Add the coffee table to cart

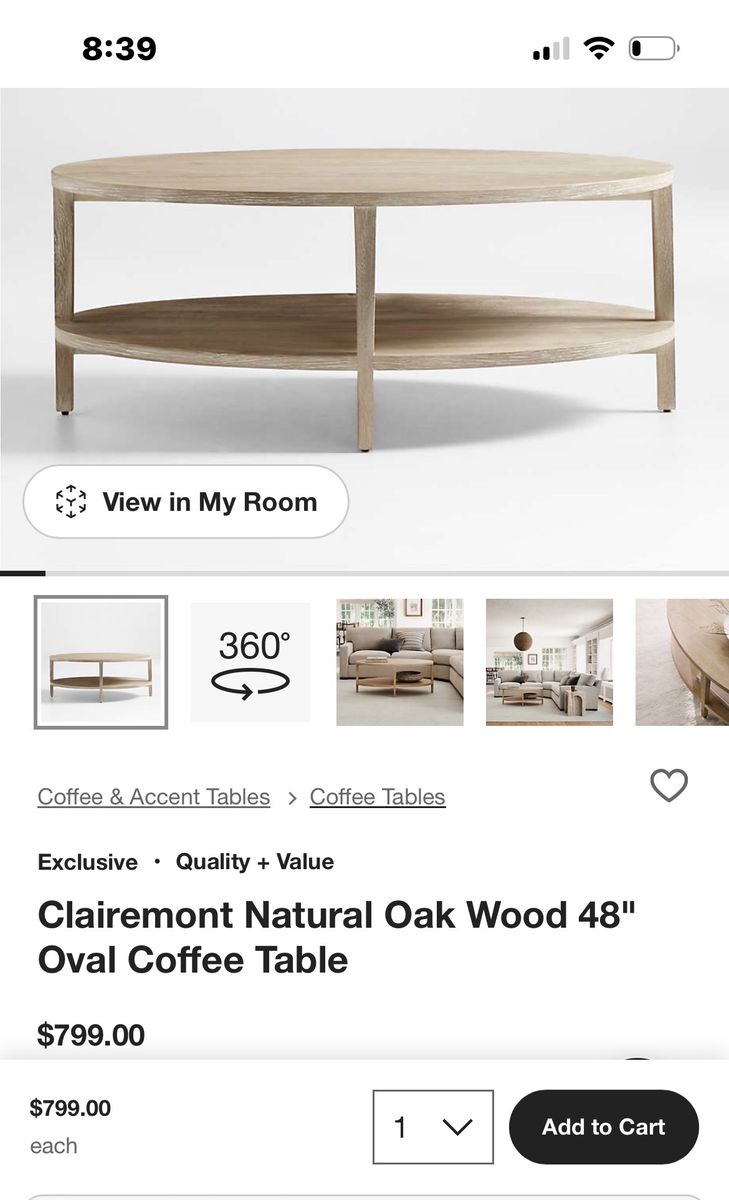[603, 1127]
